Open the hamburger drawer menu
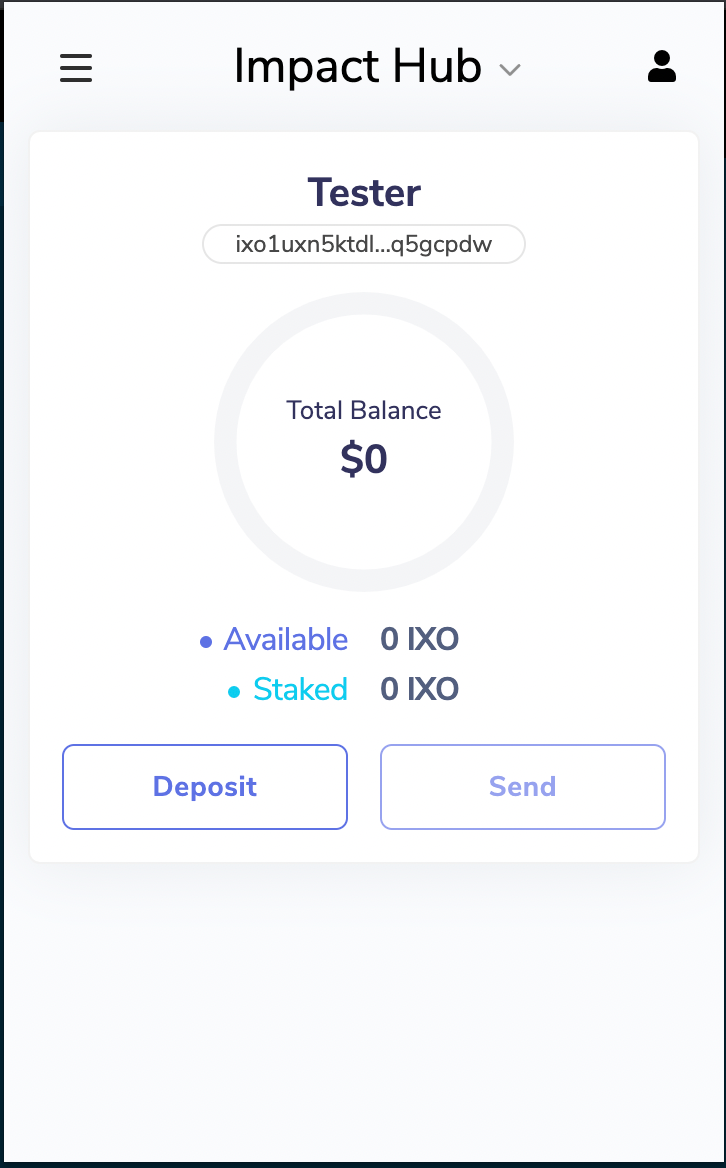726x1168 pixels. [x=76, y=68]
